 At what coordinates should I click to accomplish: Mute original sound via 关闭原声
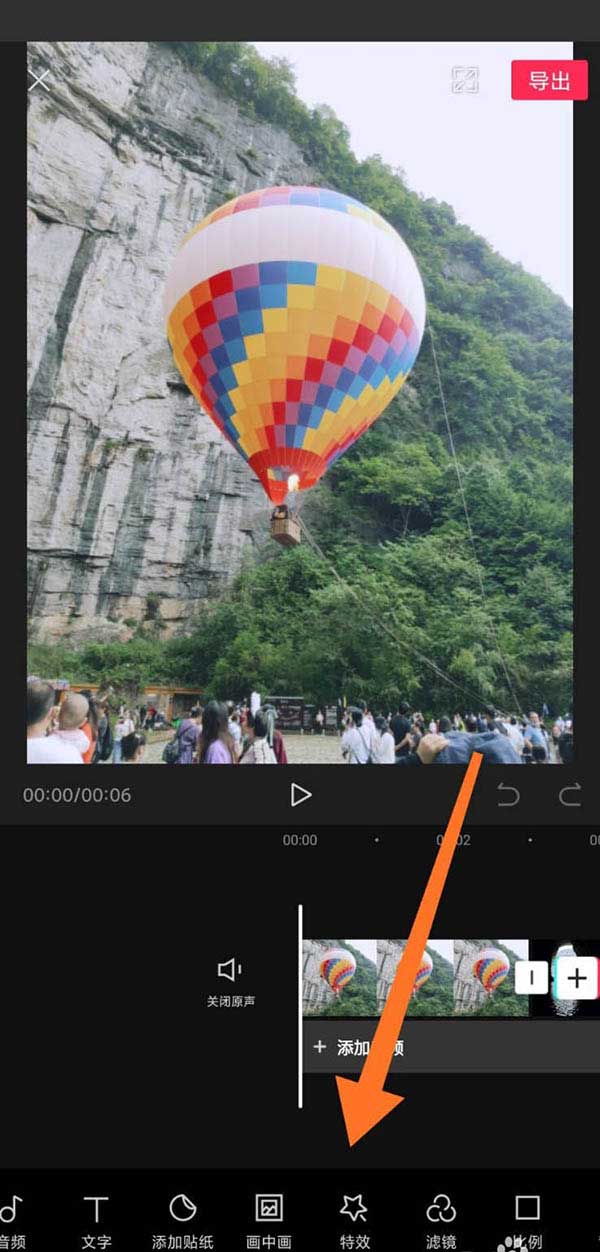point(230,980)
